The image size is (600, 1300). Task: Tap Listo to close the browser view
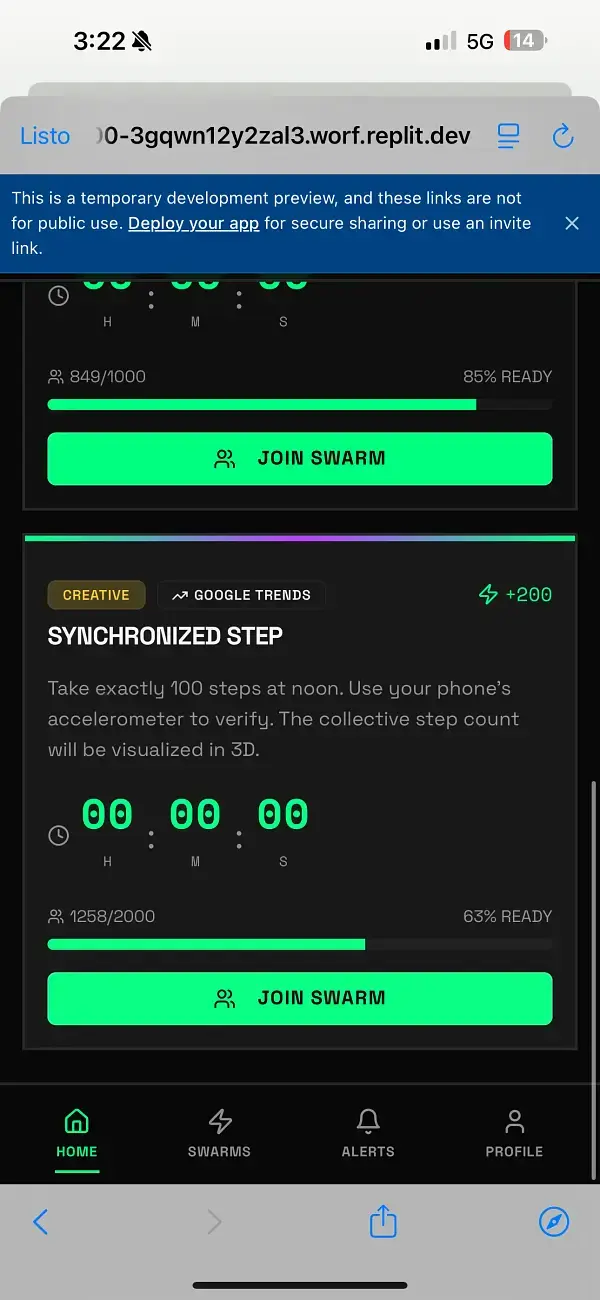click(x=45, y=136)
